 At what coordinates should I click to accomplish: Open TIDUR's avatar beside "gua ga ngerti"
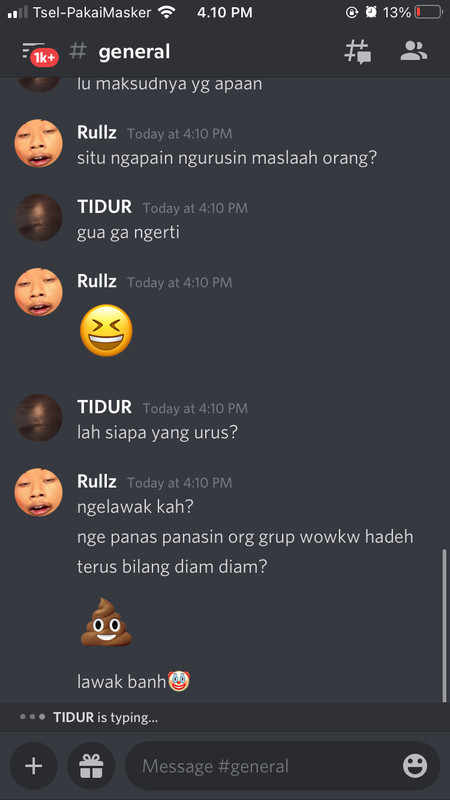pos(39,218)
